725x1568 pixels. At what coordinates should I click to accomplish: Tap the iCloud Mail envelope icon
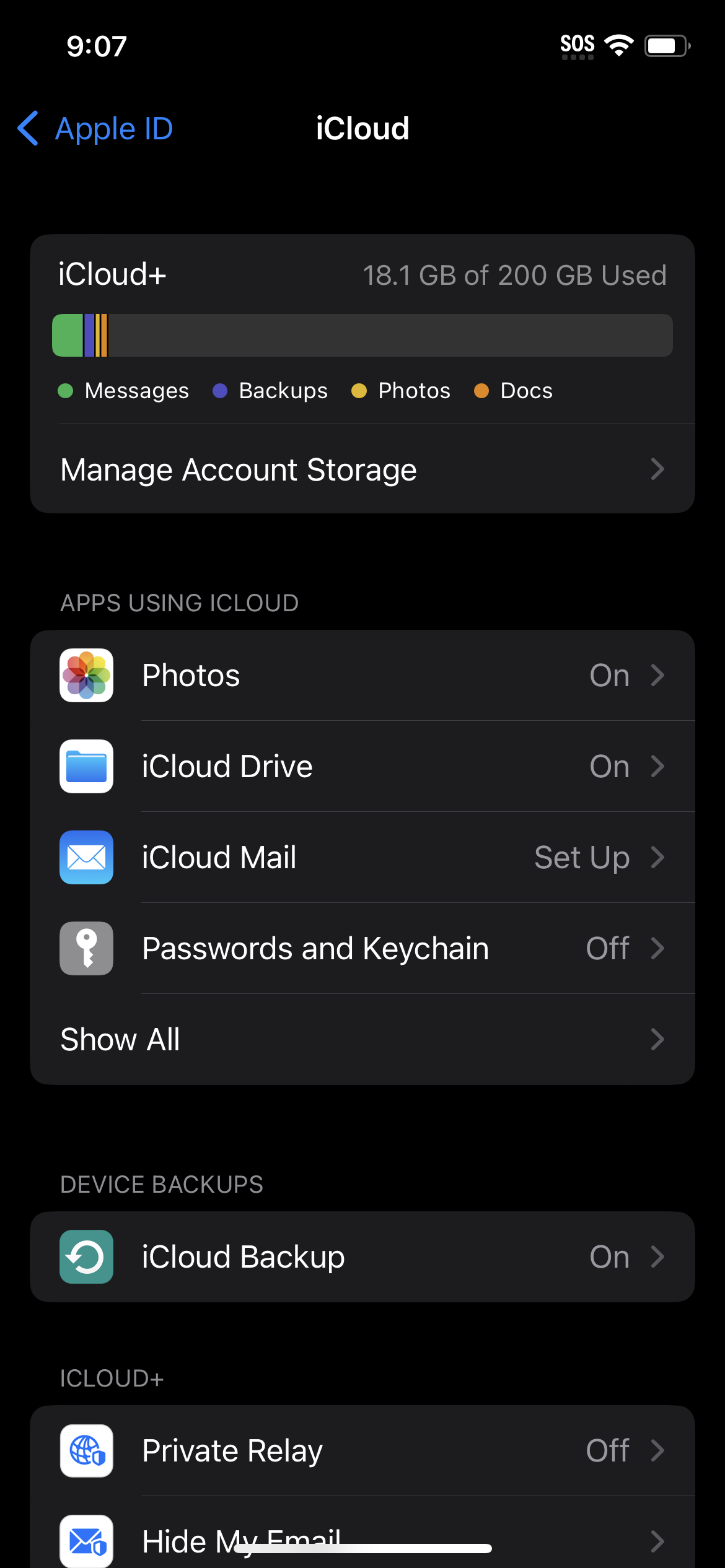86,858
